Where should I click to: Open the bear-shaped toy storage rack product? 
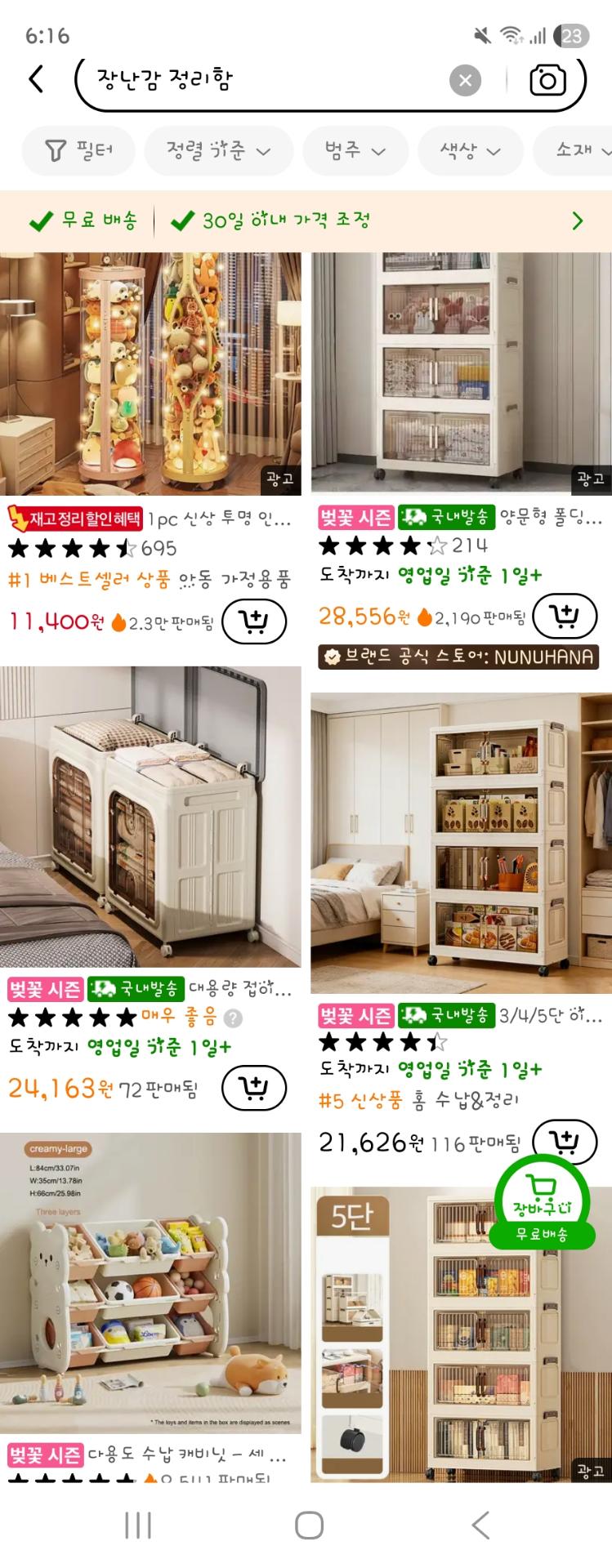(x=150, y=1282)
